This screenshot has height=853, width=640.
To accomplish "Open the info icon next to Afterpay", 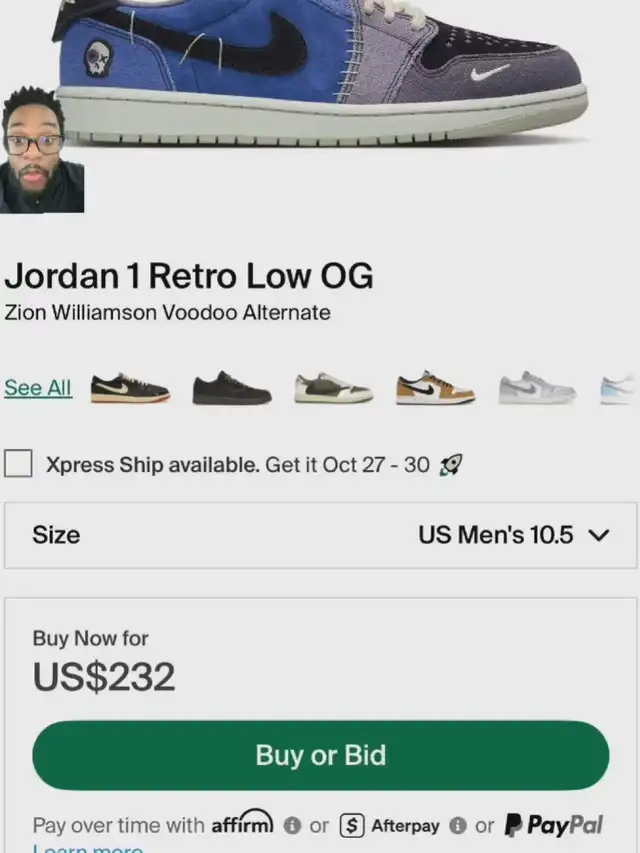I will pos(457,826).
